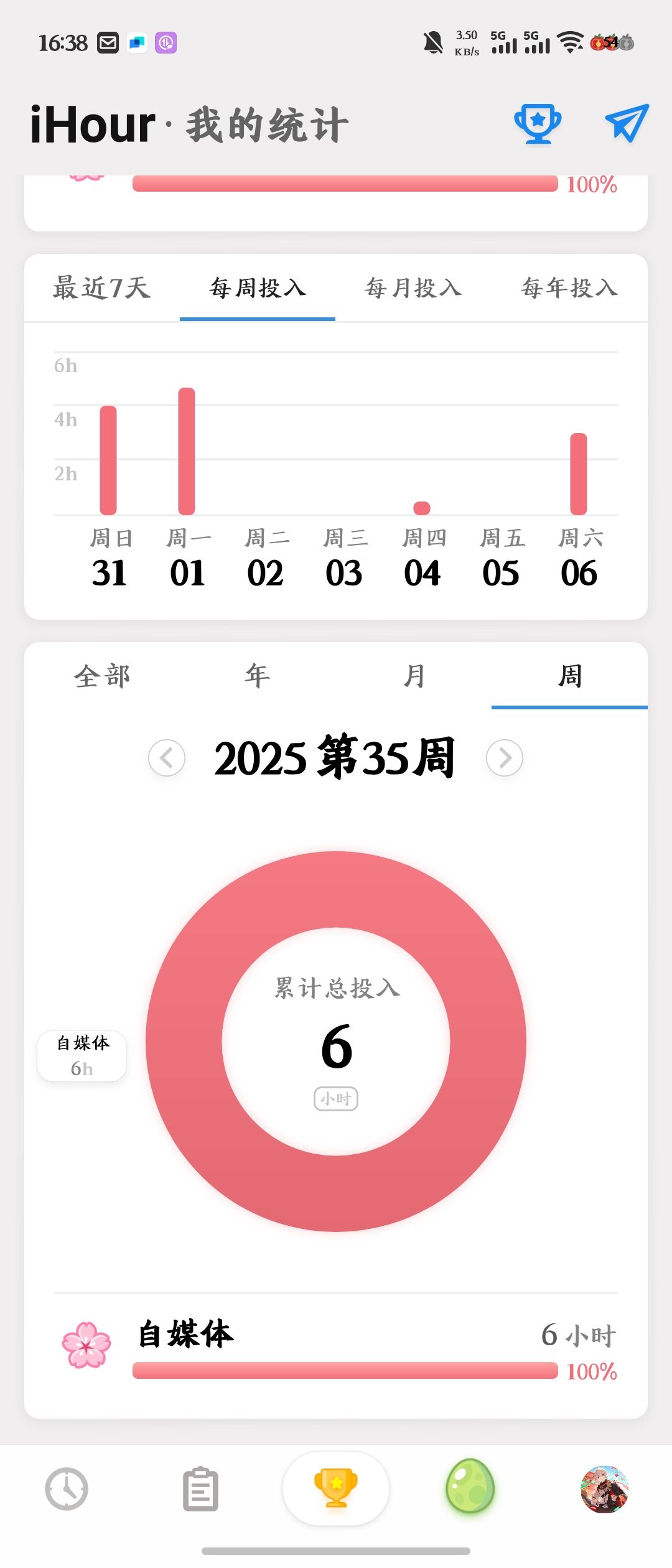Viewport: 672px width, 1568px height.
Task: Go to the previous week arrow
Action: click(167, 758)
